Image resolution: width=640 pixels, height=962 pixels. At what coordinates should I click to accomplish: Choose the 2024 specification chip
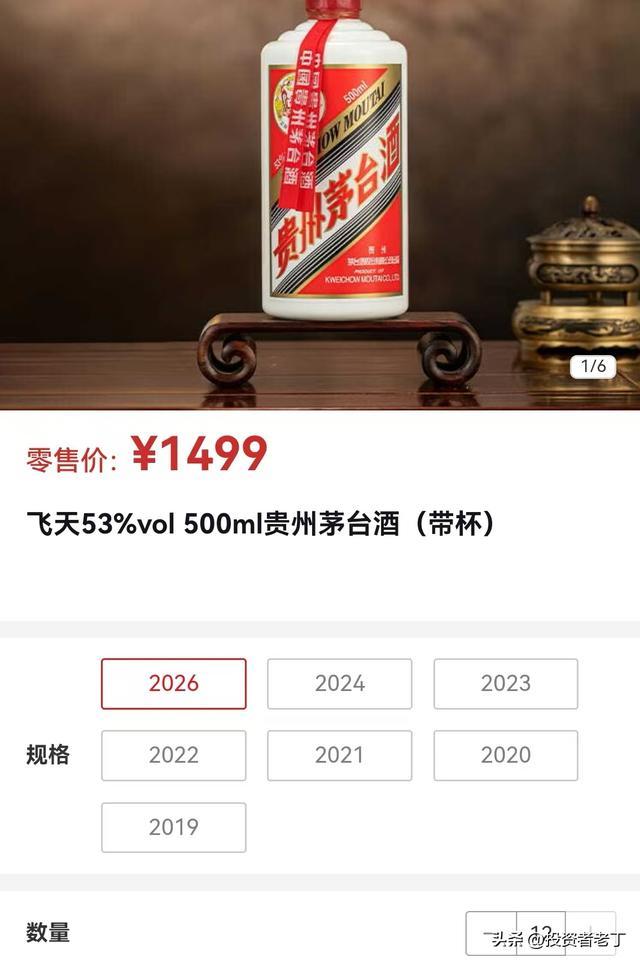(x=339, y=684)
